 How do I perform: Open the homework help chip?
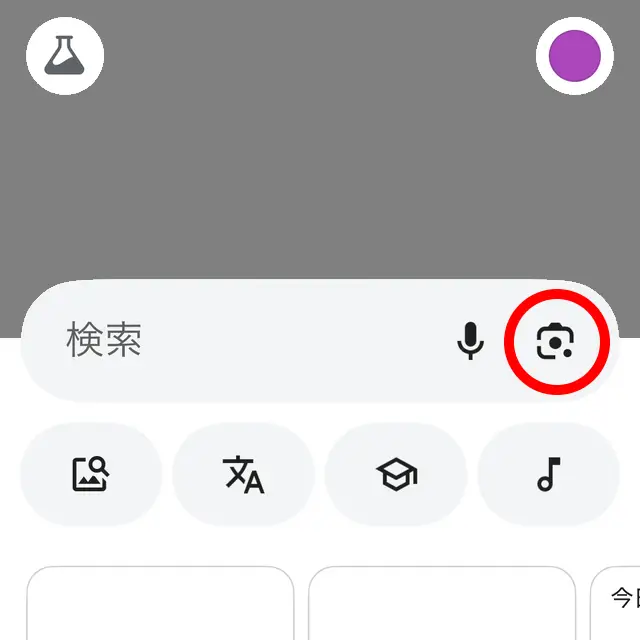pyautogui.click(x=396, y=474)
